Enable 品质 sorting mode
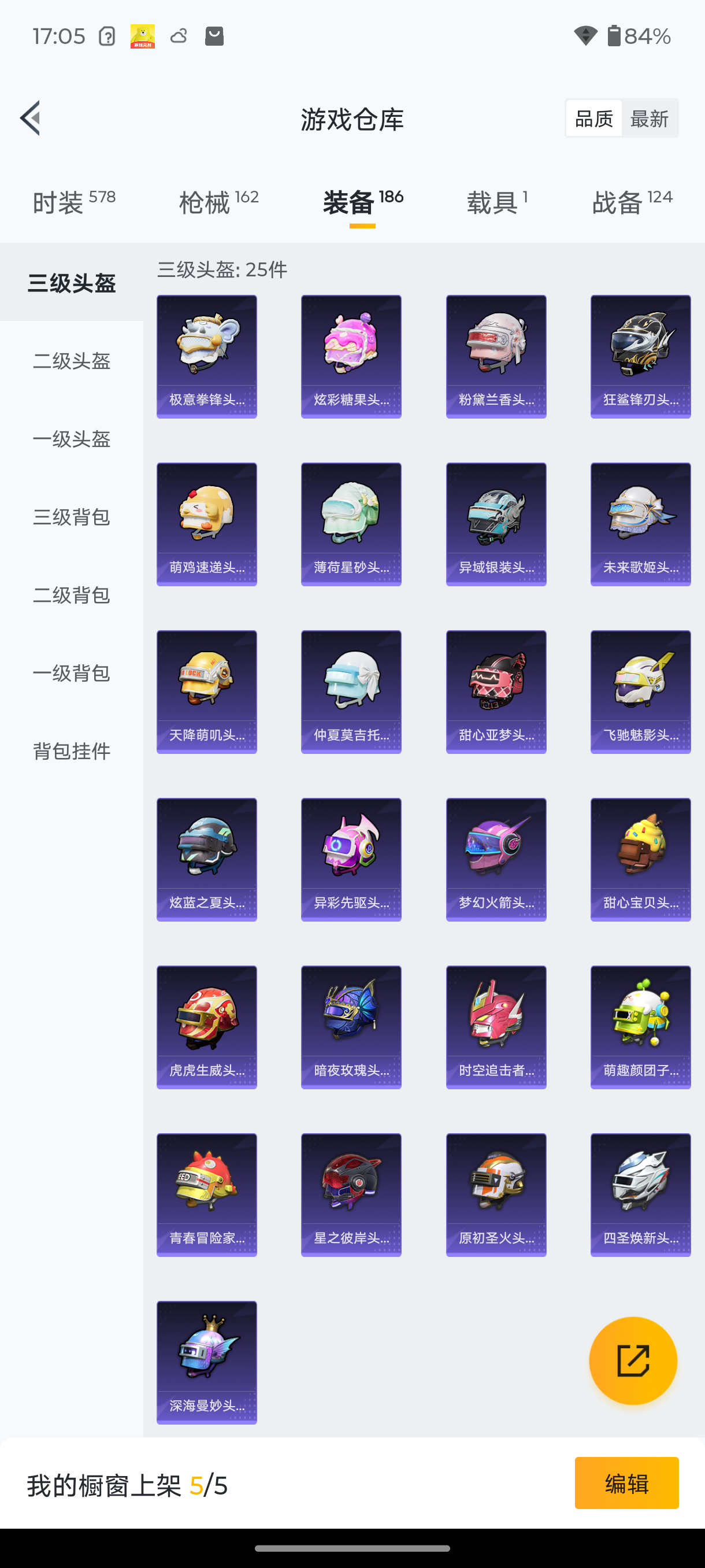This screenshot has width=705, height=1568. click(593, 118)
